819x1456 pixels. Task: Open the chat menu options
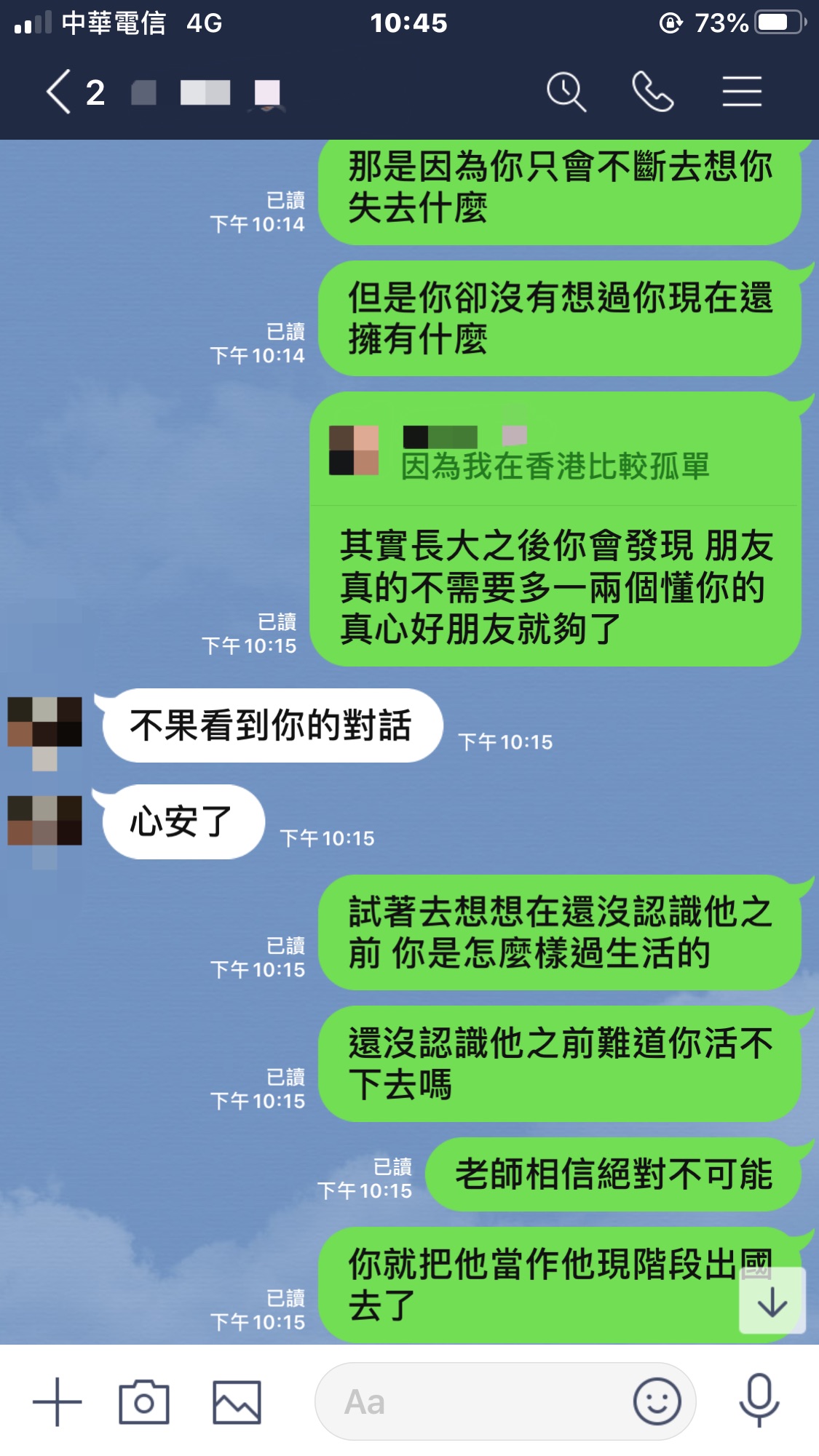pyautogui.click(x=742, y=92)
